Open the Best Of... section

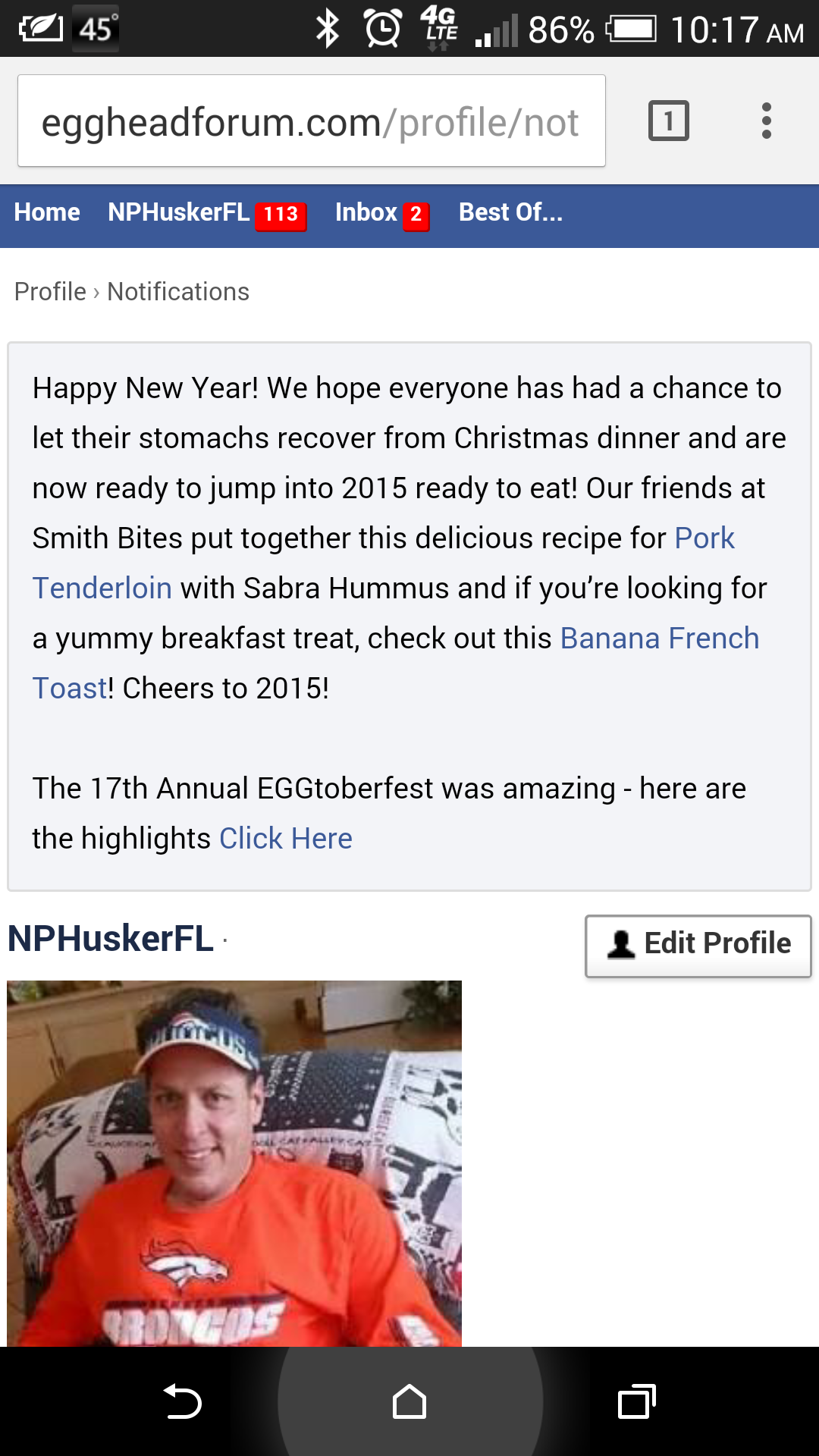click(510, 213)
